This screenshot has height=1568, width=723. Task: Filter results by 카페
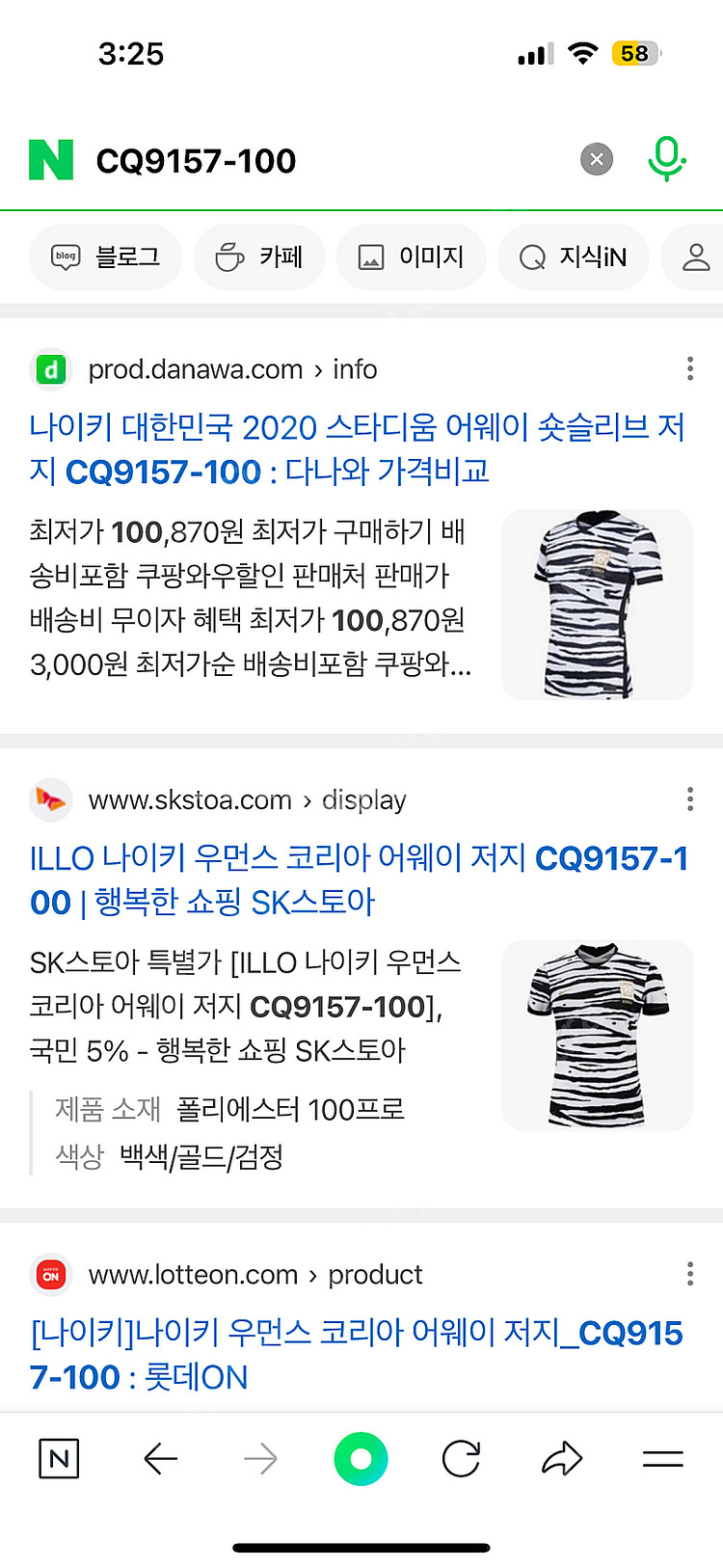[x=259, y=257]
